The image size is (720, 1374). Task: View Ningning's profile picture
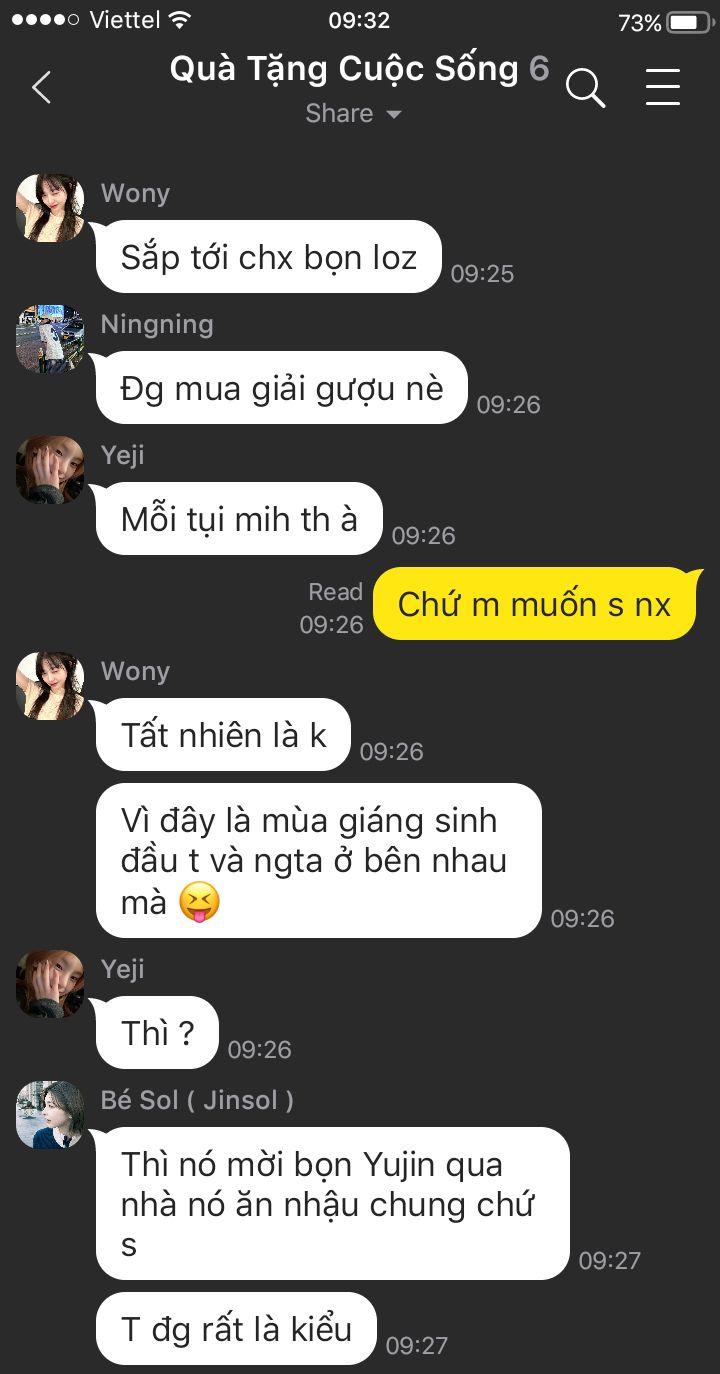click(50, 340)
